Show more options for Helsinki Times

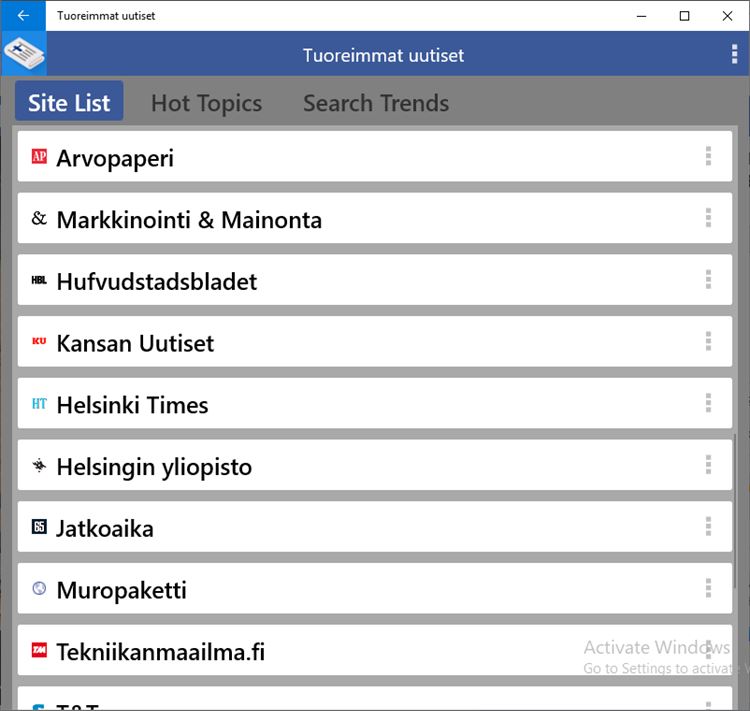pos(708,404)
